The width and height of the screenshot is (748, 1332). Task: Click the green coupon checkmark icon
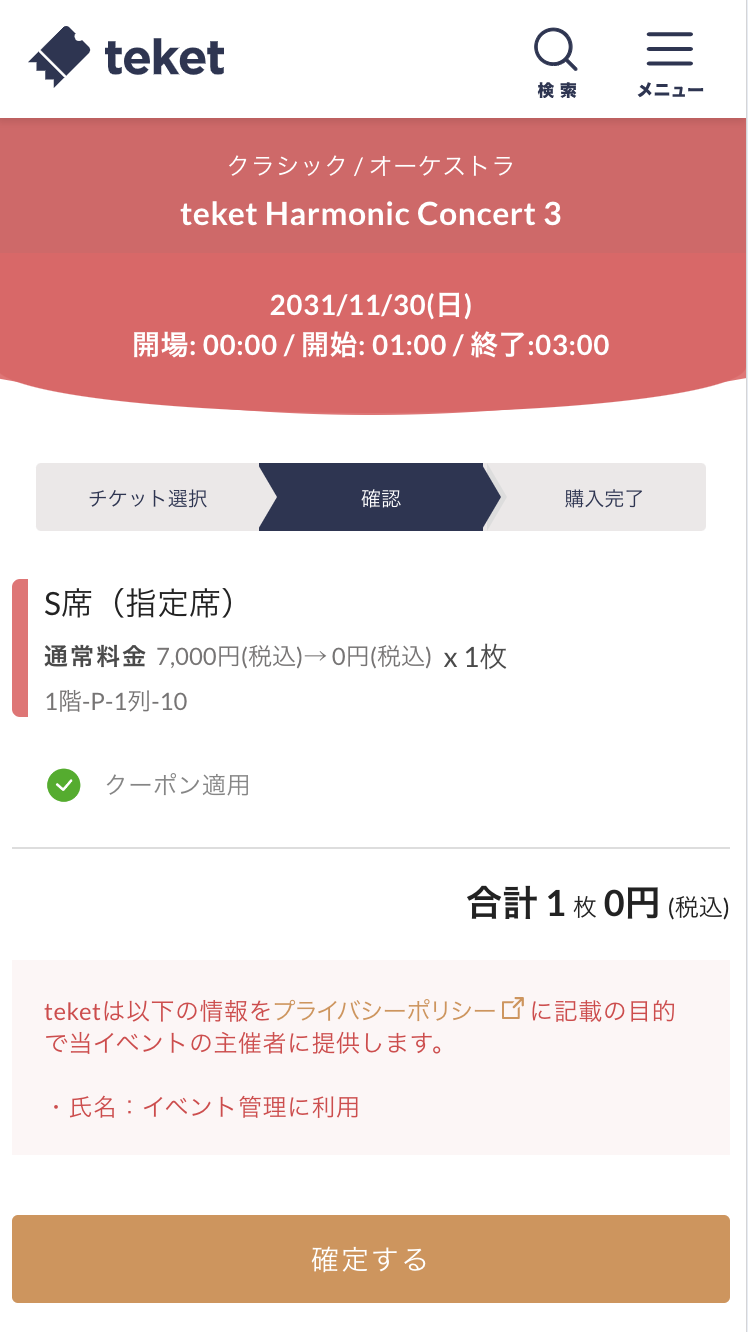pyautogui.click(x=64, y=786)
